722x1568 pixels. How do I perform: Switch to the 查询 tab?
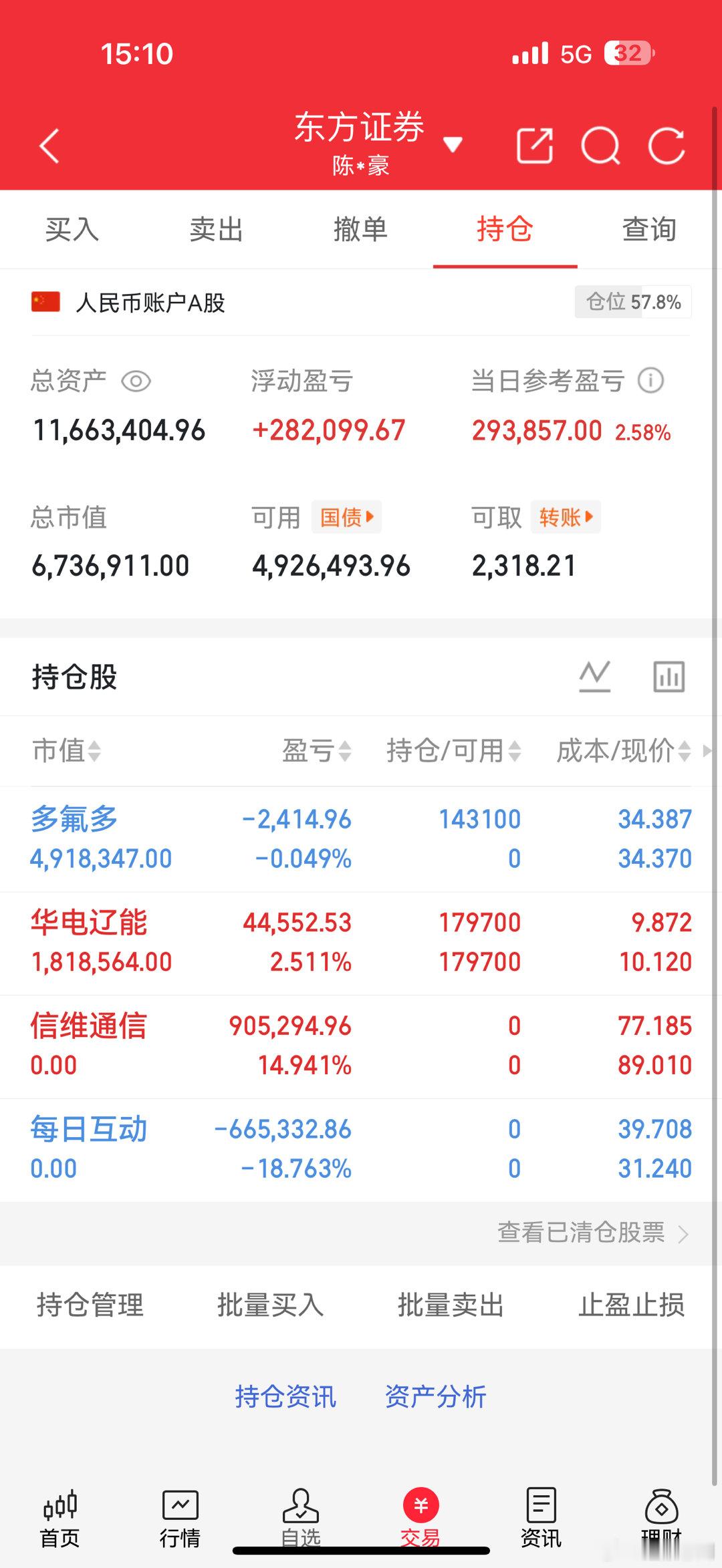[647, 229]
